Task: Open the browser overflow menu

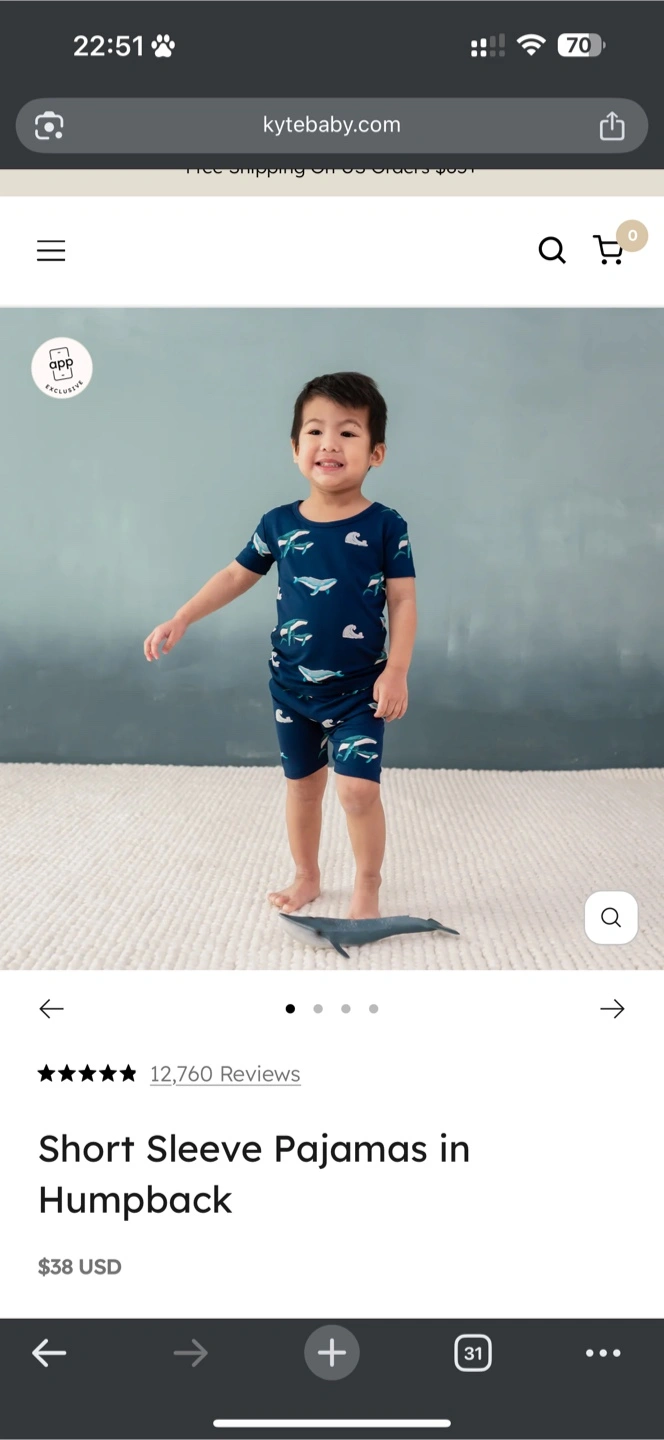Action: point(603,1353)
